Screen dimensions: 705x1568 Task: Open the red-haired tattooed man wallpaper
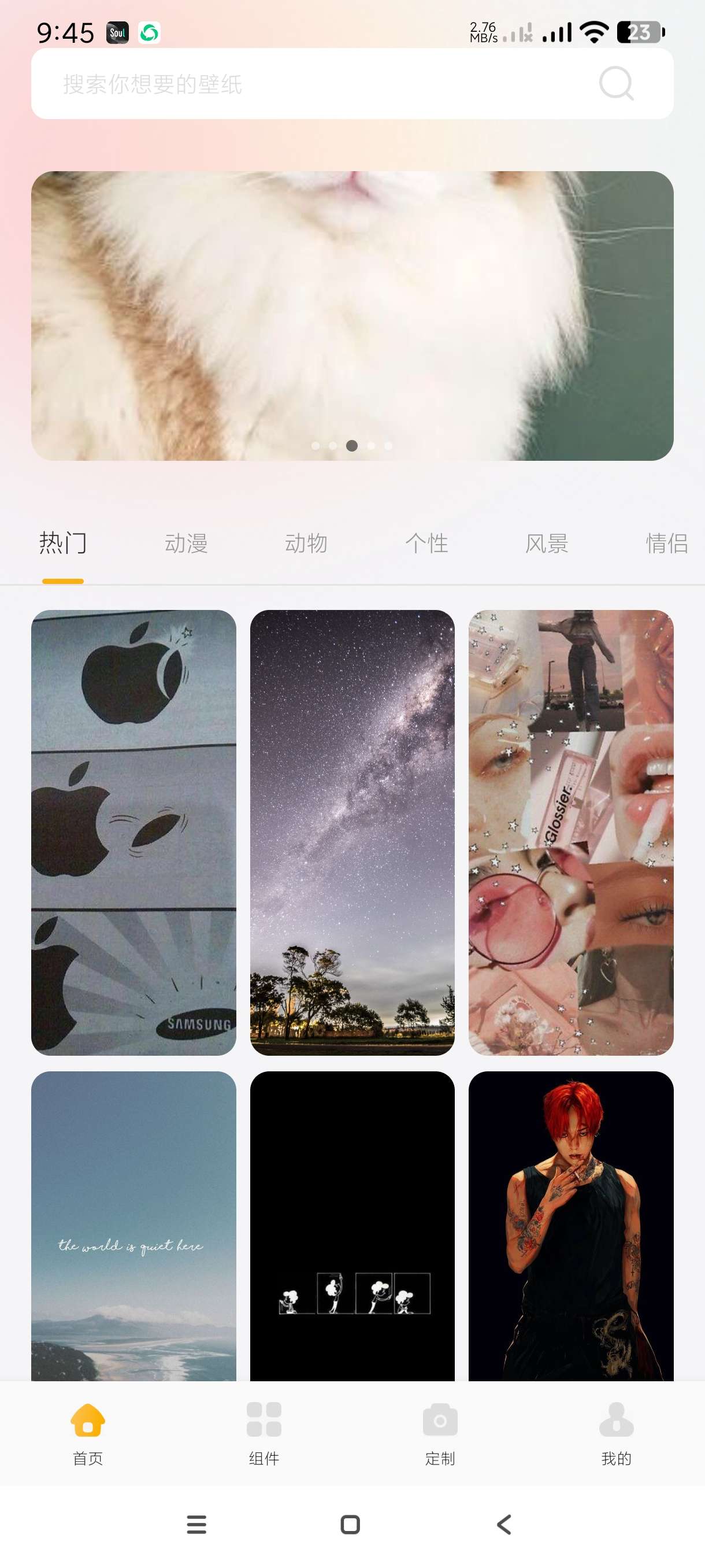pyautogui.click(x=570, y=1225)
